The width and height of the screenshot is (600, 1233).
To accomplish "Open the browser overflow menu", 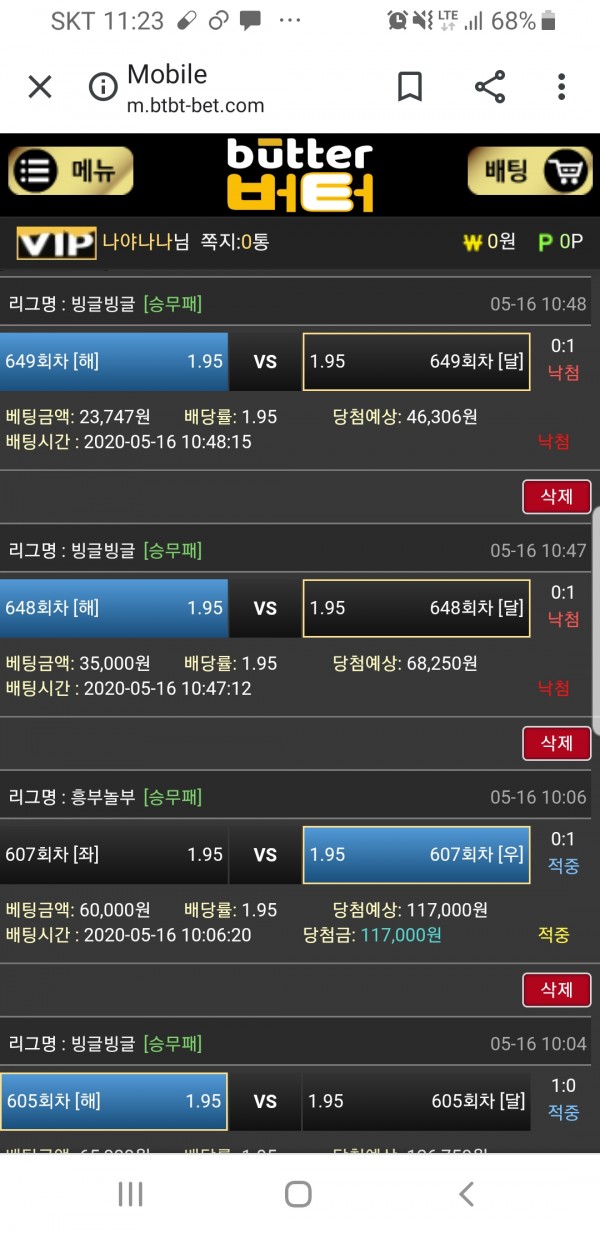I will [x=562, y=87].
